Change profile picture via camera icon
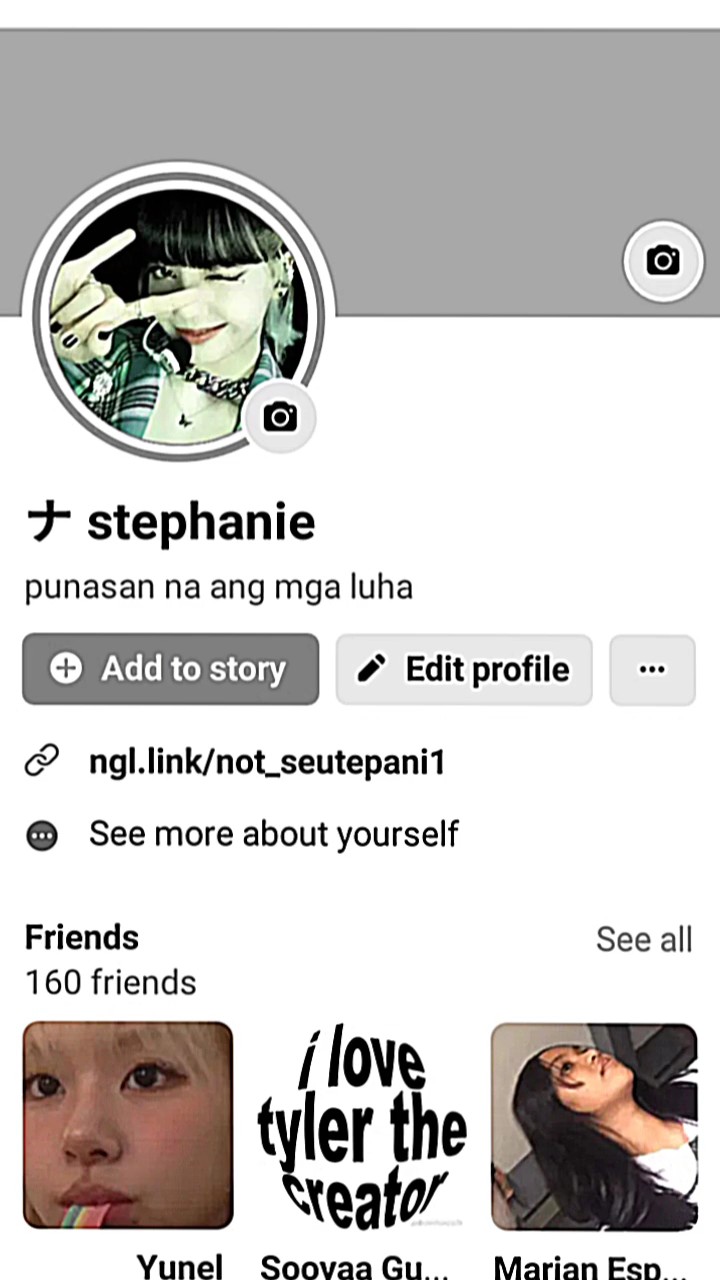The height and width of the screenshot is (1280, 720). [x=280, y=417]
